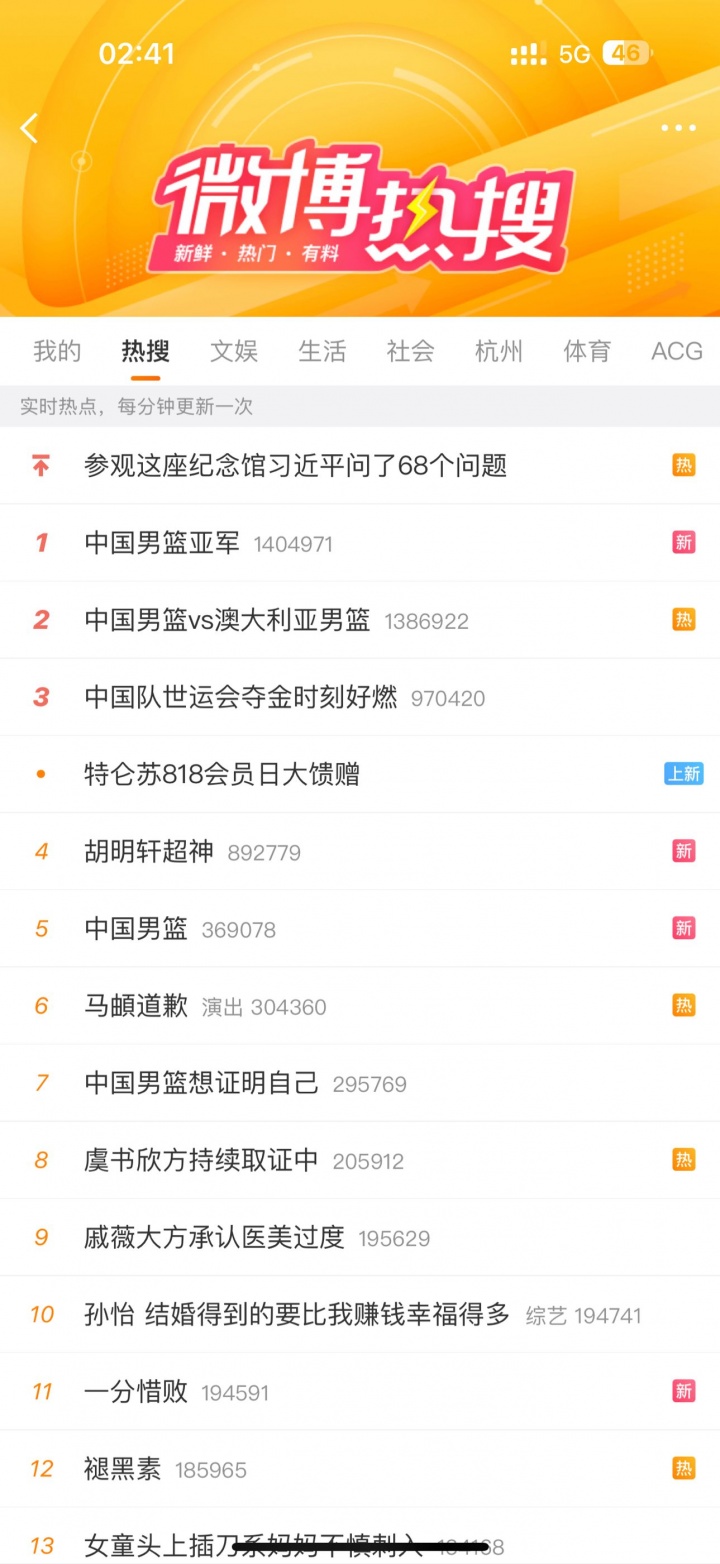The height and width of the screenshot is (1564, 720).
Task: Switch to the 杭州 tab
Action: 499,351
